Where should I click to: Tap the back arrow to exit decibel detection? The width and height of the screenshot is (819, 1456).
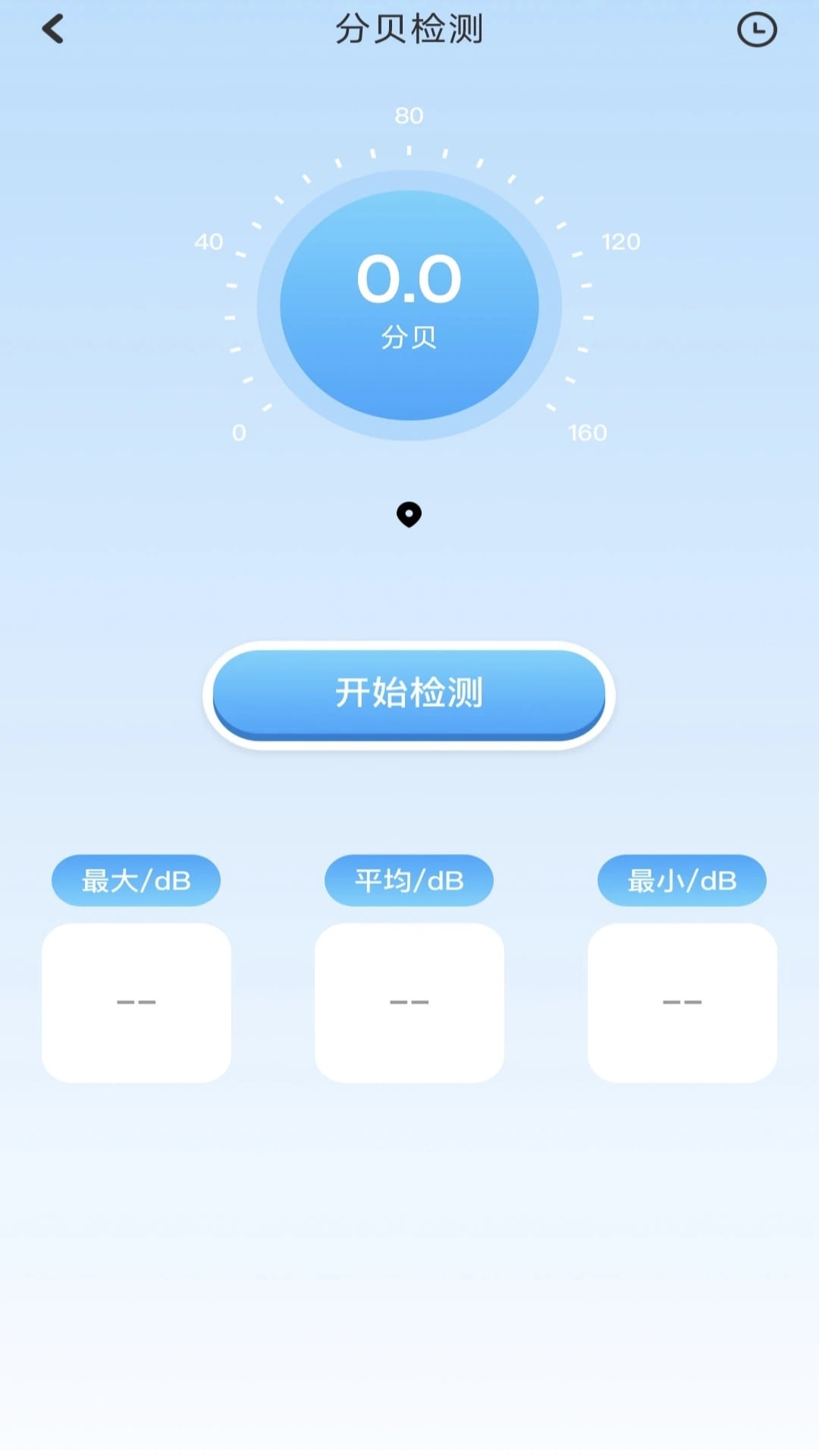[52, 30]
